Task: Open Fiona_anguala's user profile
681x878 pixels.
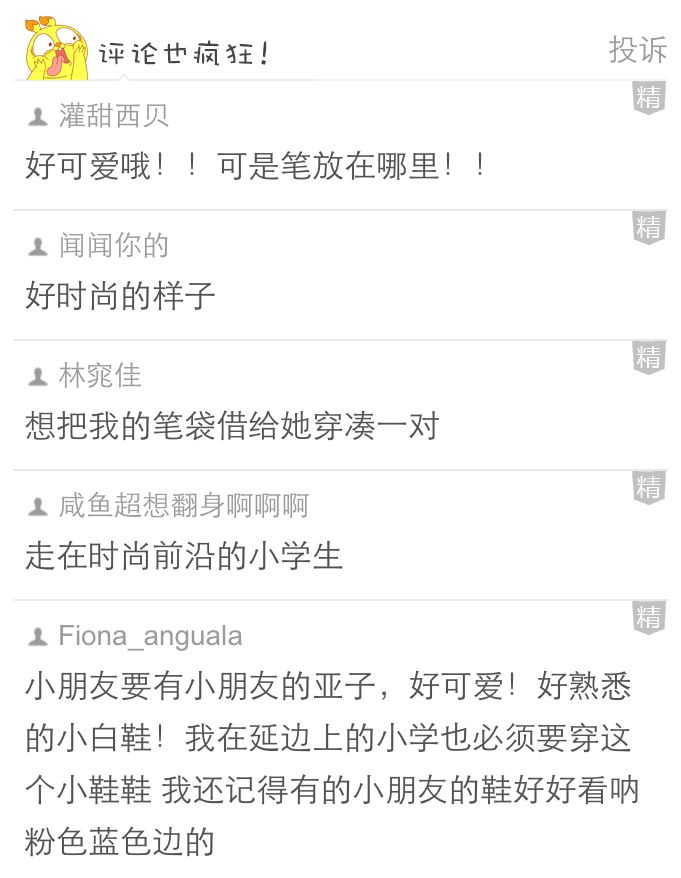Action: [150, 636]
